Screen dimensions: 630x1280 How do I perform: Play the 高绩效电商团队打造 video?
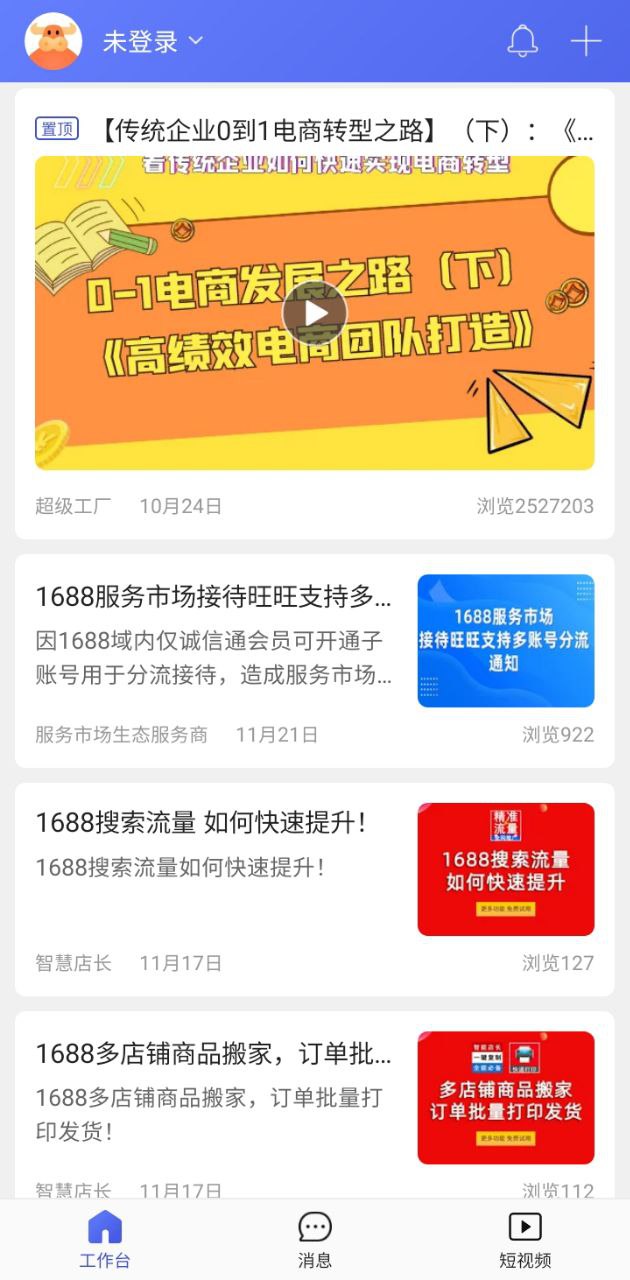(x=314, y=313)
